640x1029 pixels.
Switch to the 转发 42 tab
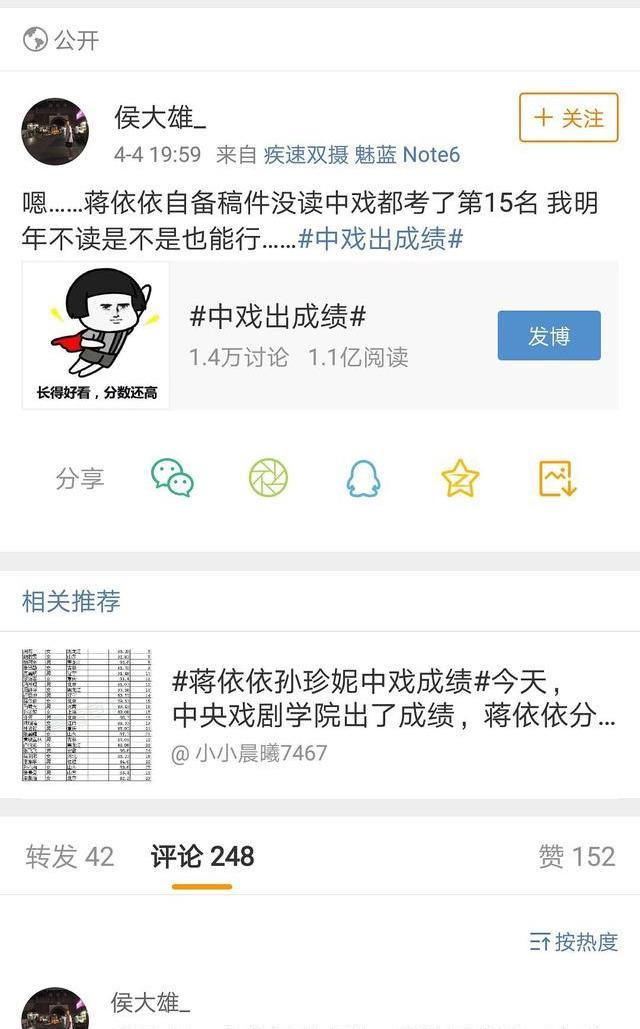(x=70, y=857)
